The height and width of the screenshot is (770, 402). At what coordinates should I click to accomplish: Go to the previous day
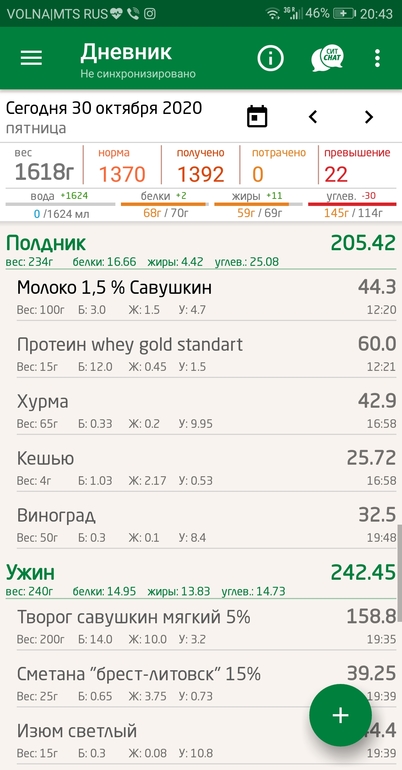pos(313,117)
